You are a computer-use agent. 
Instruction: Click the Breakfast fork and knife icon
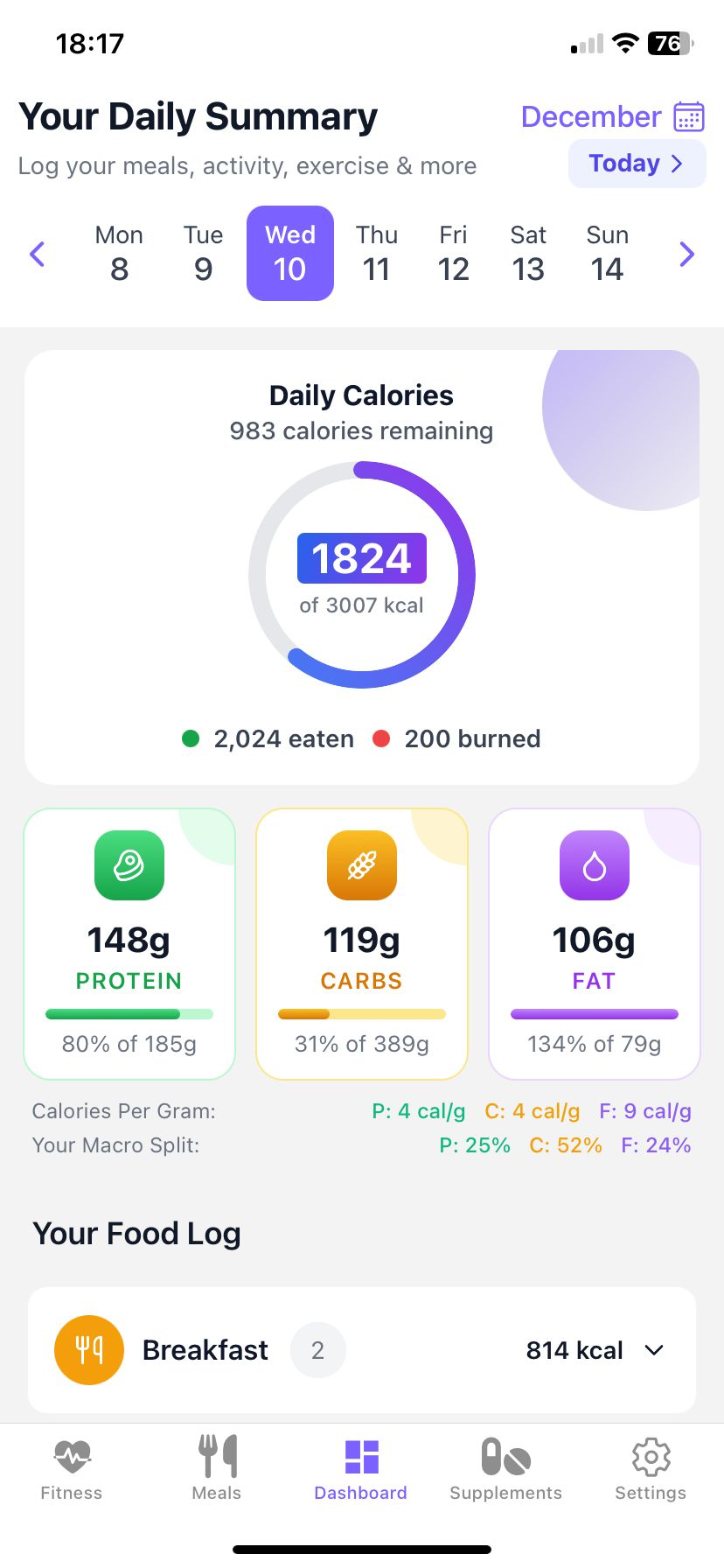tap(88, 1349)
